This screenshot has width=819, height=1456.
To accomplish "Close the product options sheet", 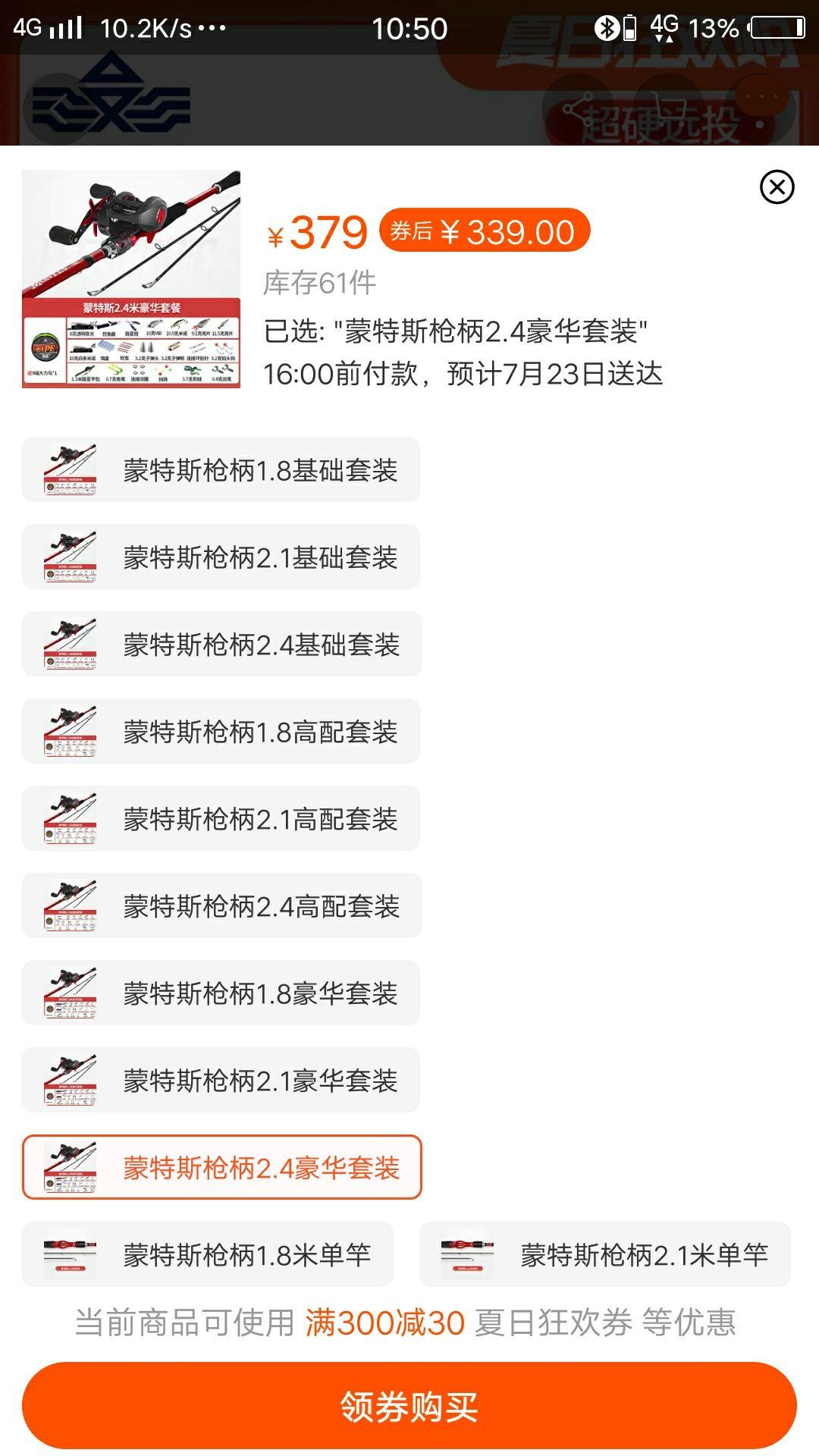I will 777,187.
